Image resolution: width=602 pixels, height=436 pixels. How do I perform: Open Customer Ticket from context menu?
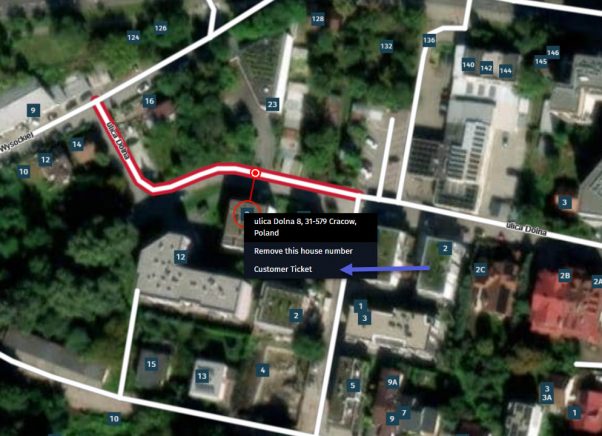tap(283, 269)
